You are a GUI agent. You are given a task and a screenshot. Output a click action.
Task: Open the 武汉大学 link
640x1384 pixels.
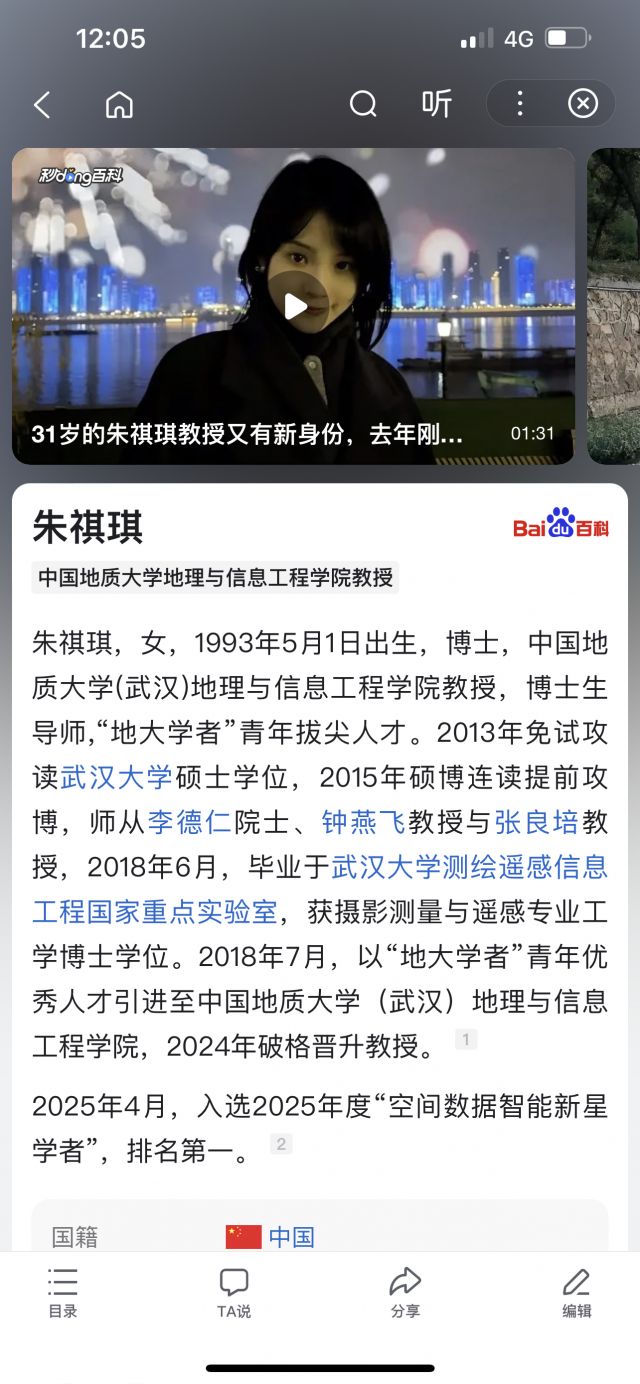coord(116,777)
